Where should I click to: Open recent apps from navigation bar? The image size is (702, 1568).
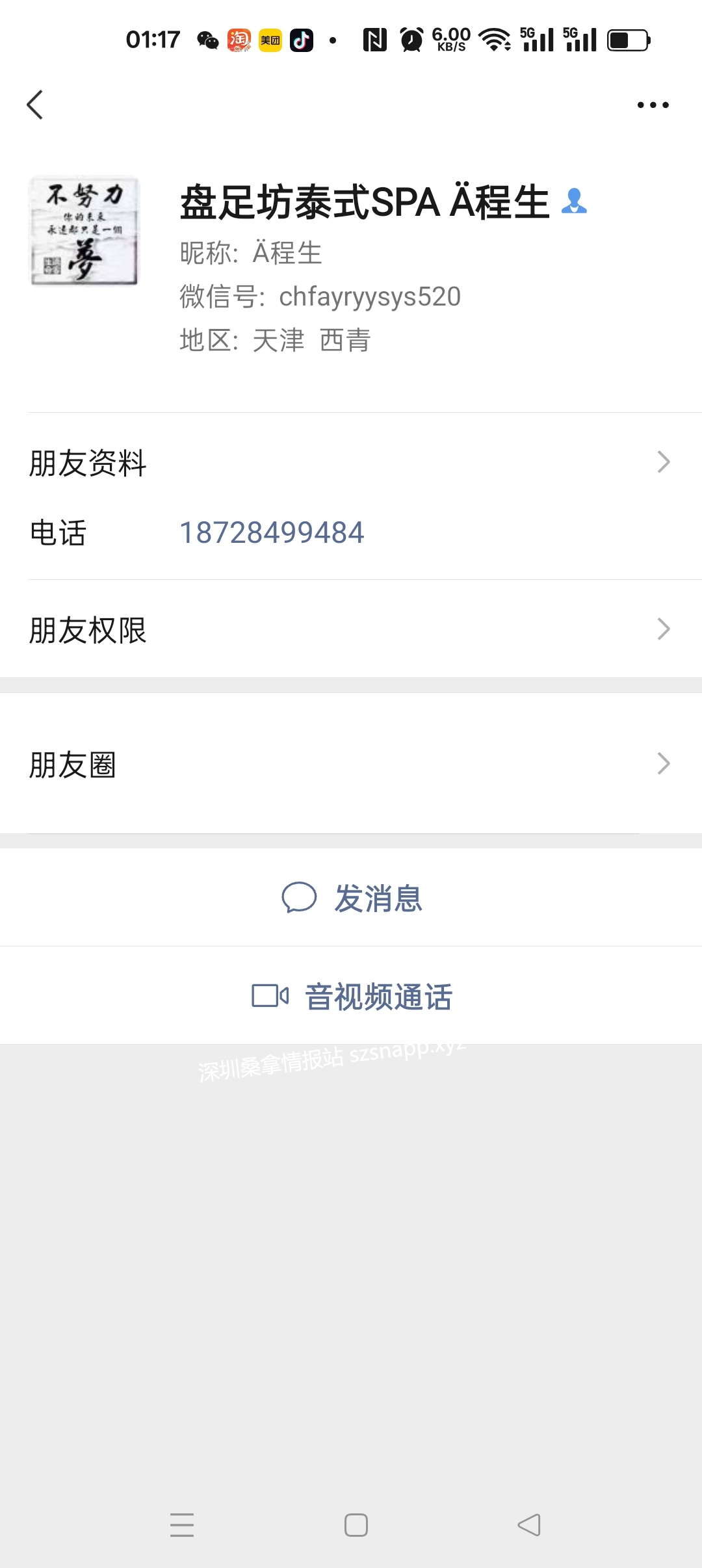tap(182, 1524)
